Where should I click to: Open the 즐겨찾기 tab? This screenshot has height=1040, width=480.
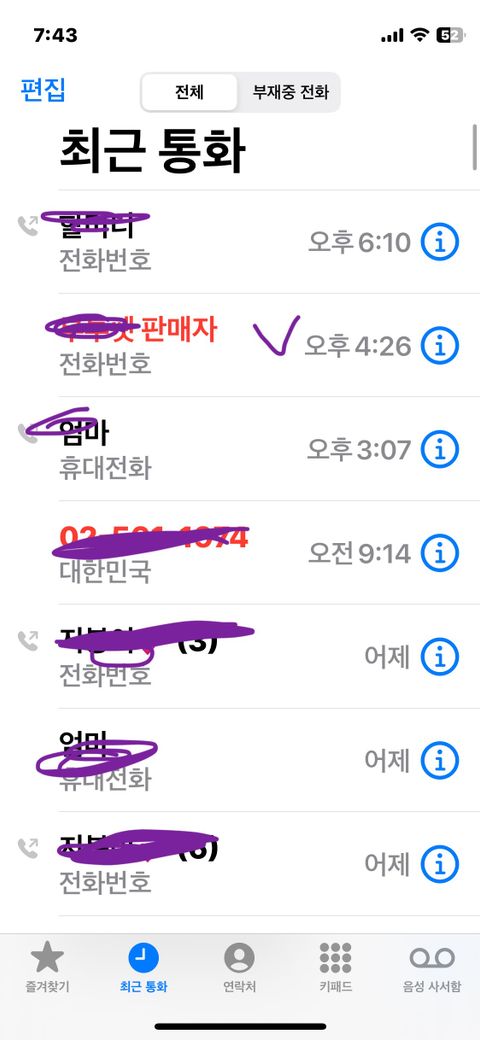click(x=46, y=966)
